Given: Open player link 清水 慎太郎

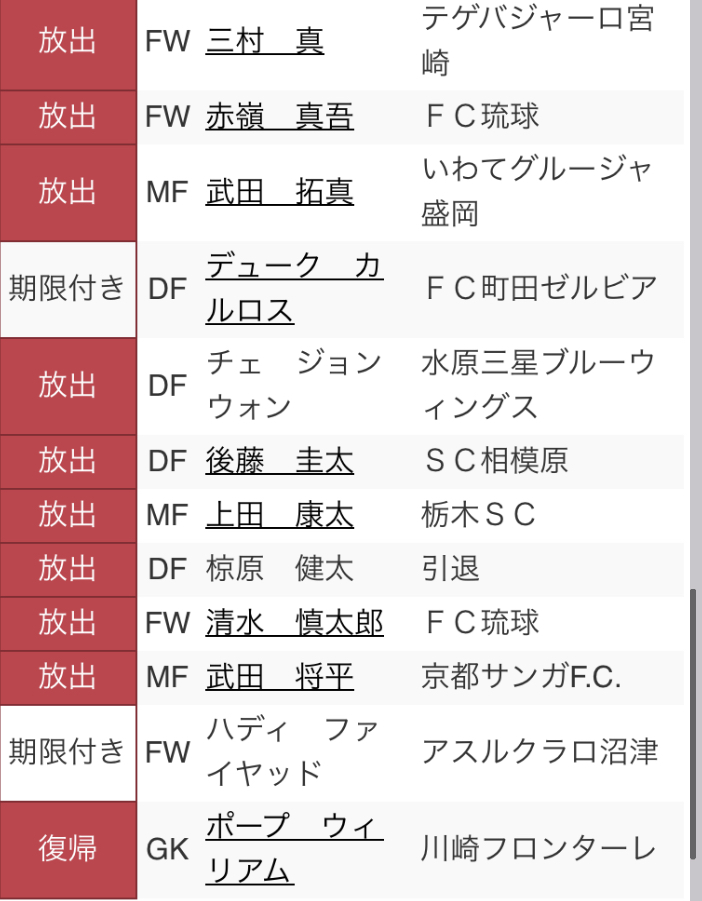Looking at the screenshot, I should [x=294, y=623].
